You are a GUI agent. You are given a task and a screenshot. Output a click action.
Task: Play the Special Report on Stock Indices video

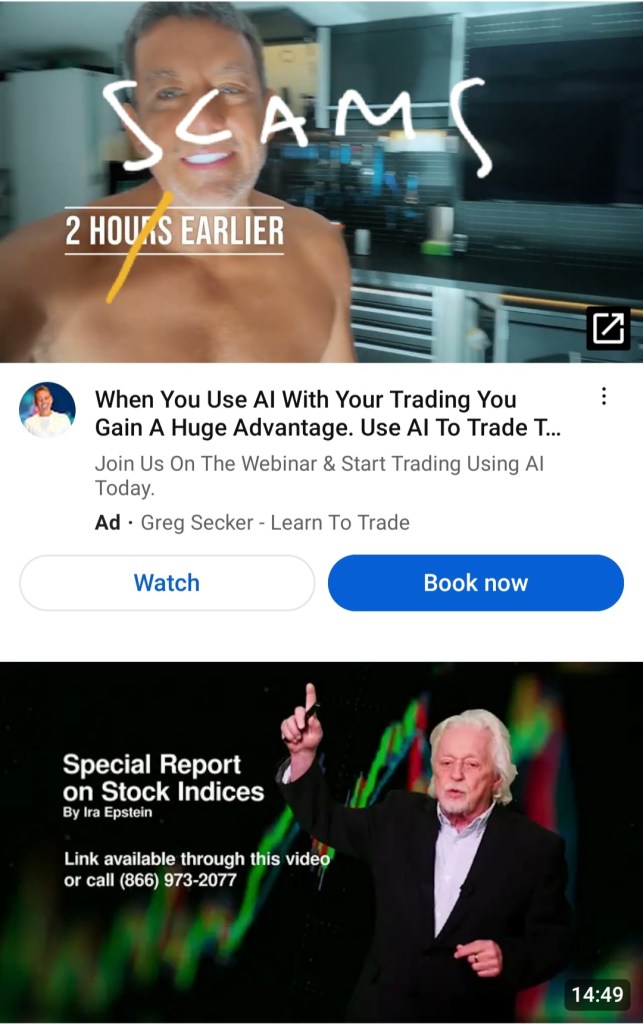click(x=321, y=840)
